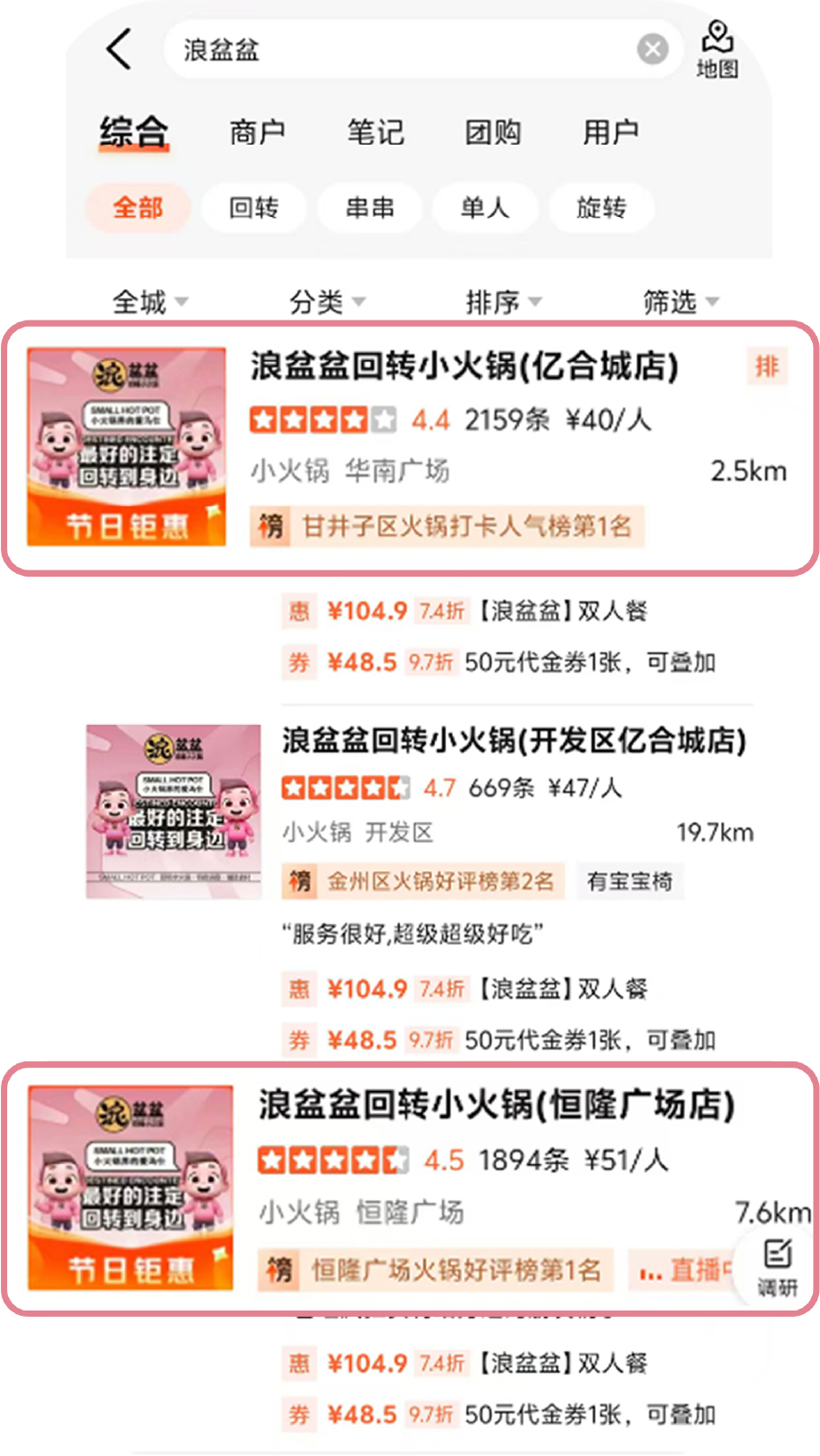Open the 地图 map view
This screenshot has width=820, height=1456.
click(717, 50)
